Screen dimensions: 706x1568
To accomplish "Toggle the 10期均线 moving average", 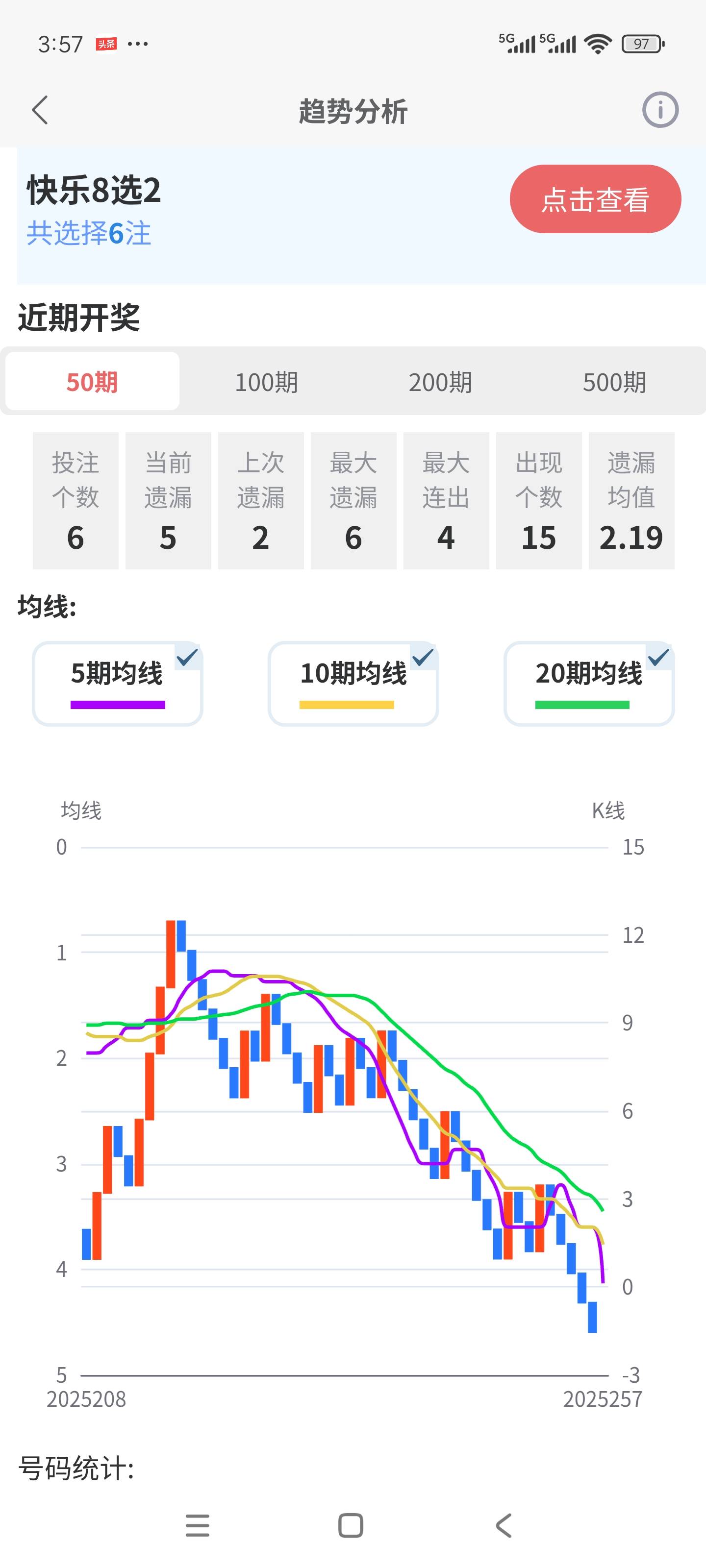I will coord(353,683).
